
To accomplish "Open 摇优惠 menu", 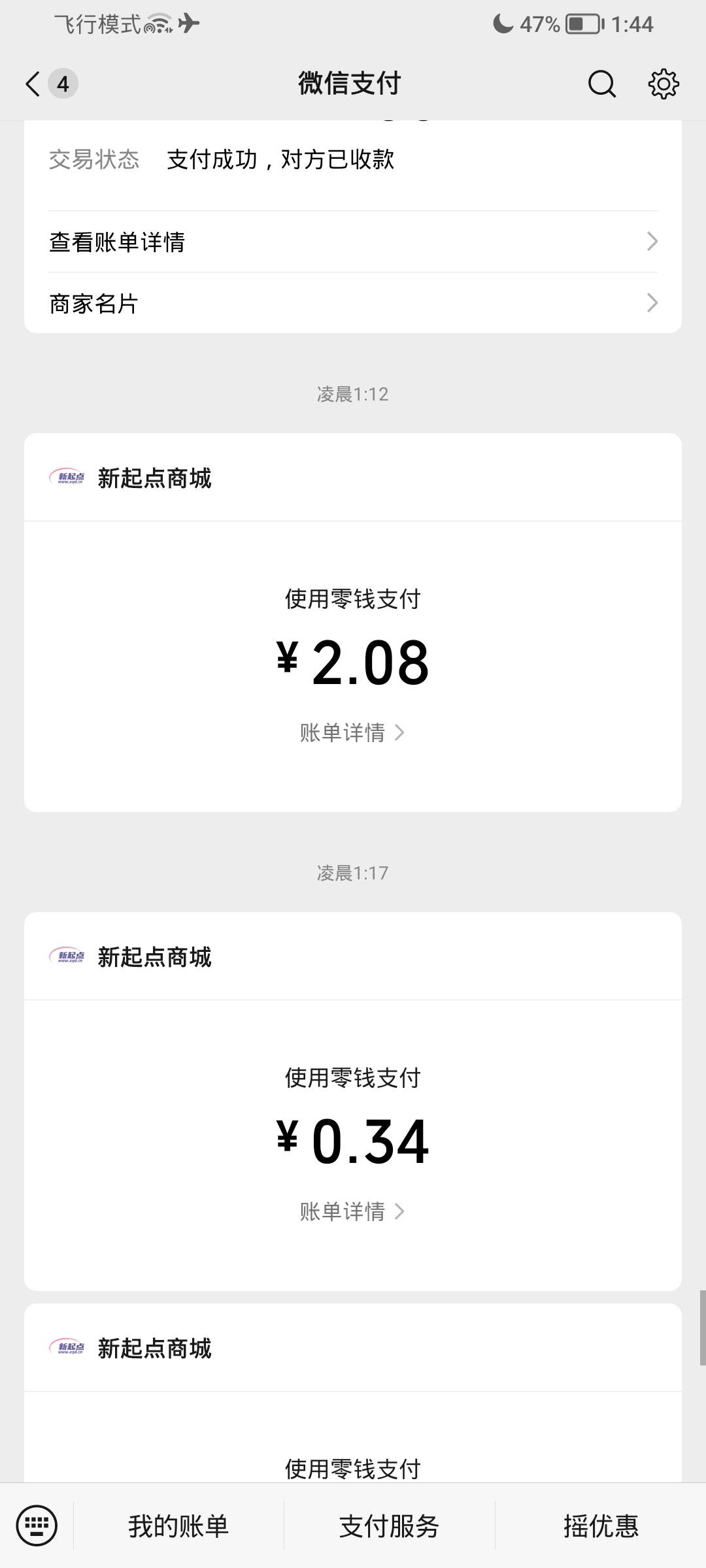I will (601, 1526).
